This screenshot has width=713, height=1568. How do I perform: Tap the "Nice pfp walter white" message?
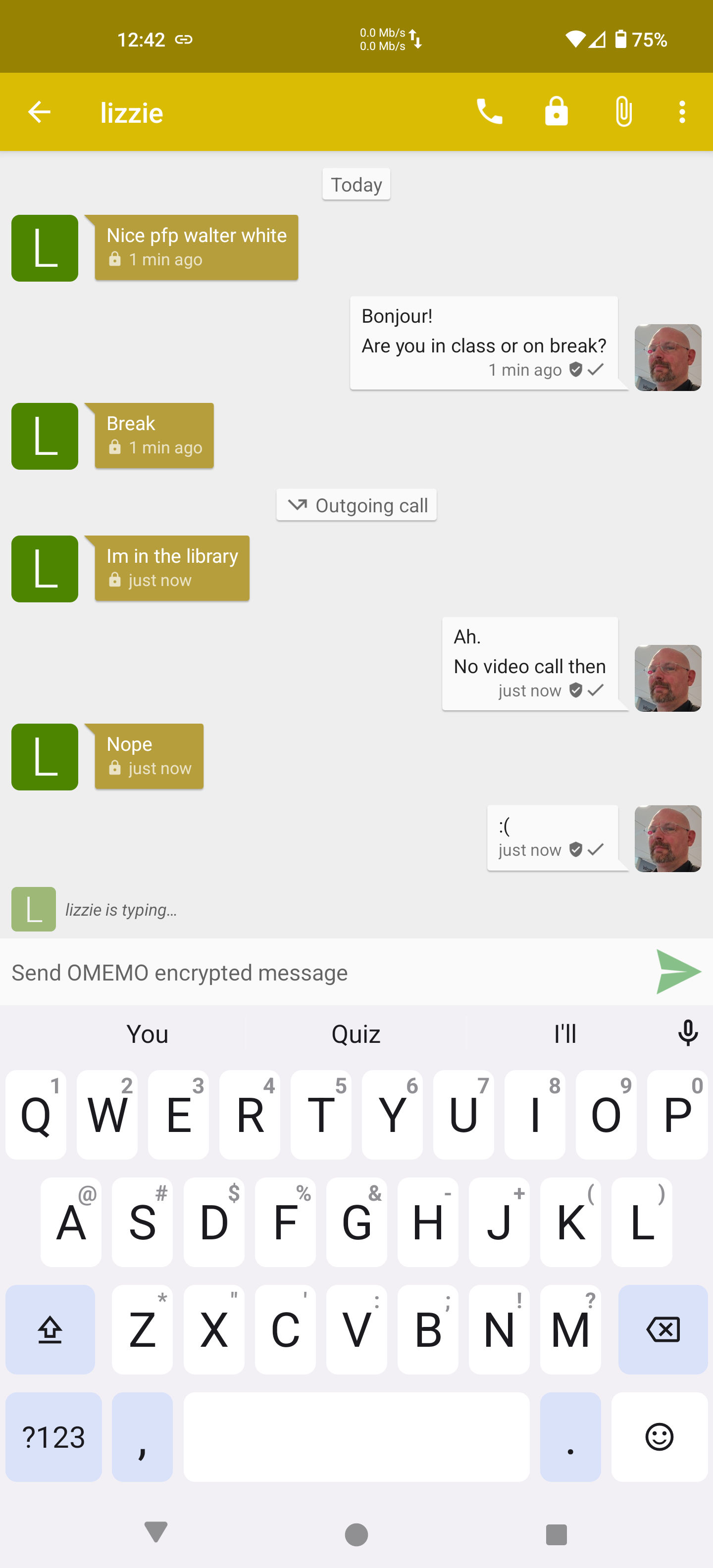point(196,247)
